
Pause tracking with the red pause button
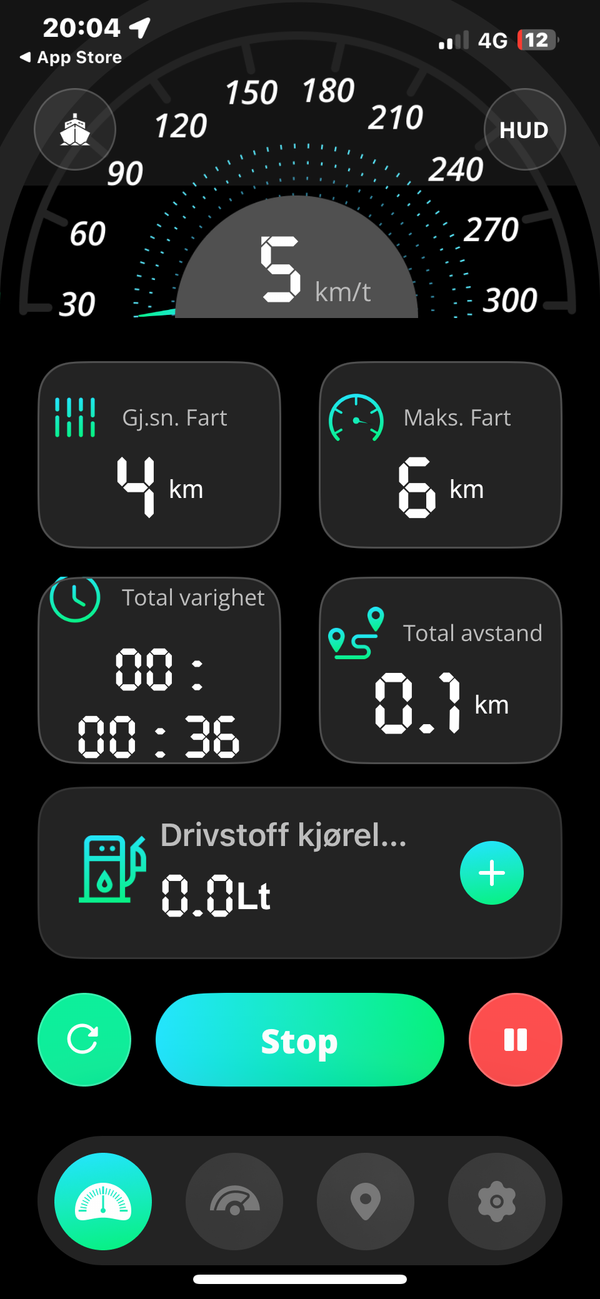(x=515, y=1040)
